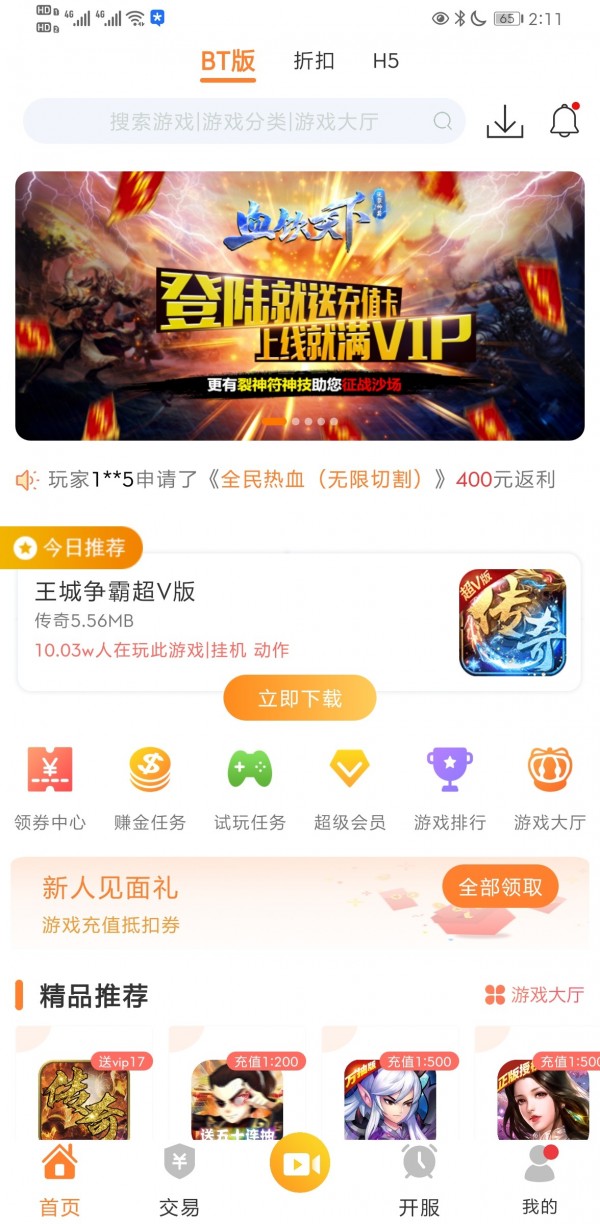Switch to the 开服 tab
The width and height of the screenshot is (600, 1224).
coord(419,1180)
